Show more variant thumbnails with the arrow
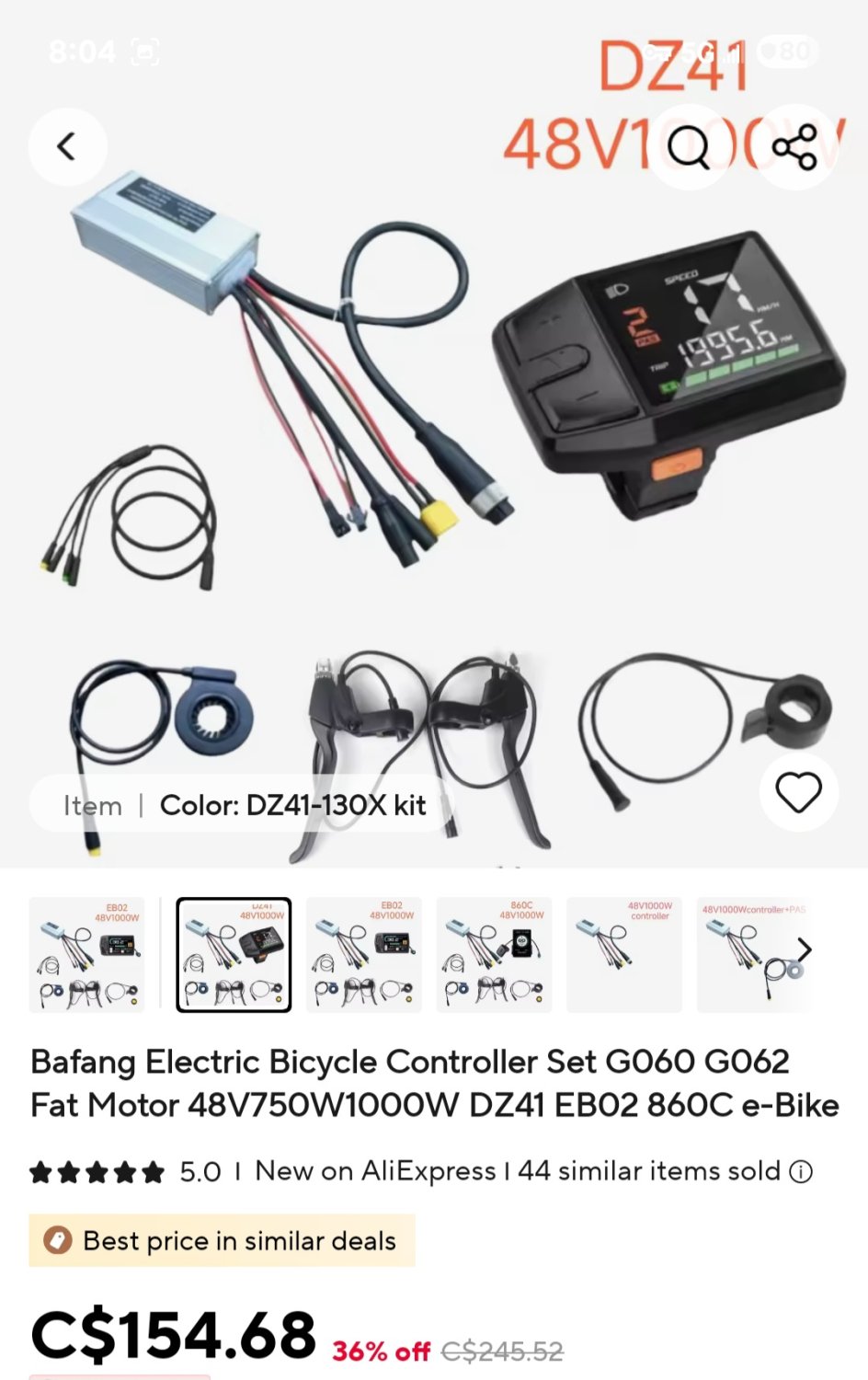 click(x=804, y=949)
